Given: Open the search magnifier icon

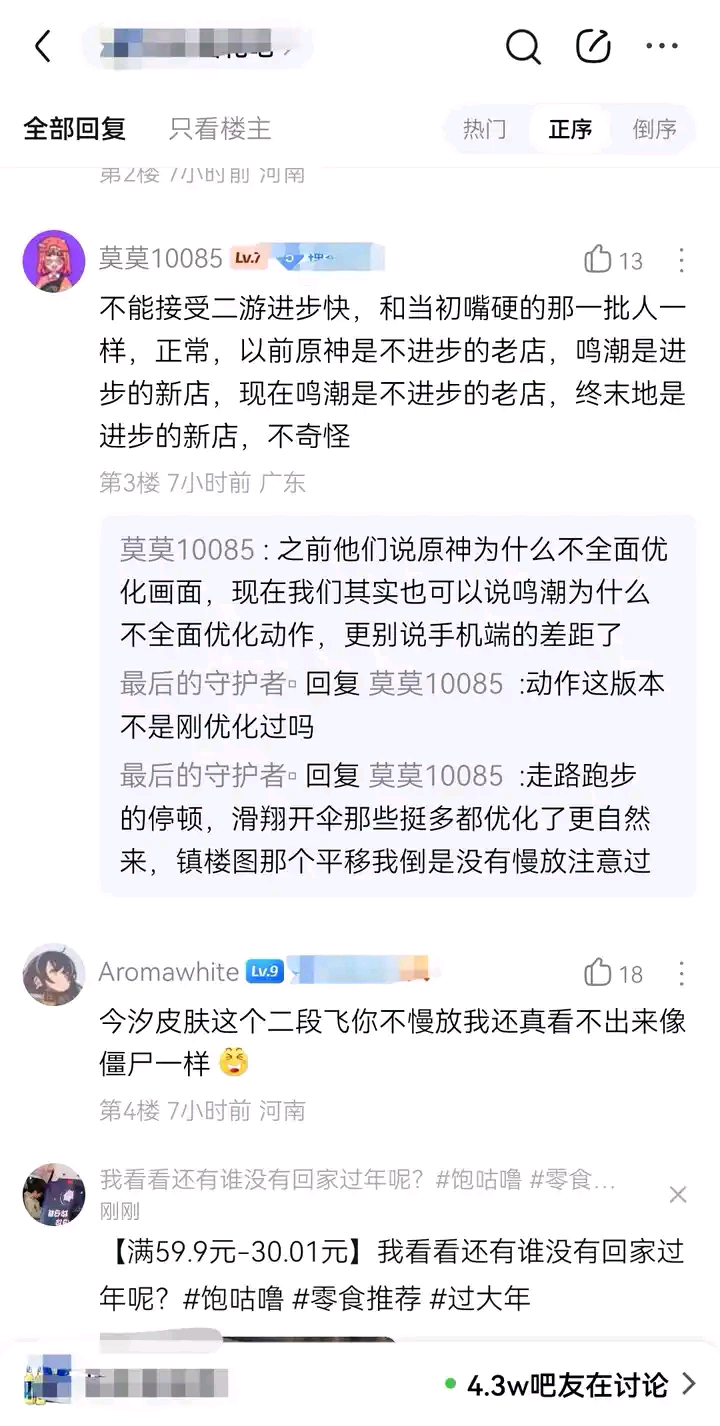Looking at the screenshot, I should (522, 47).
